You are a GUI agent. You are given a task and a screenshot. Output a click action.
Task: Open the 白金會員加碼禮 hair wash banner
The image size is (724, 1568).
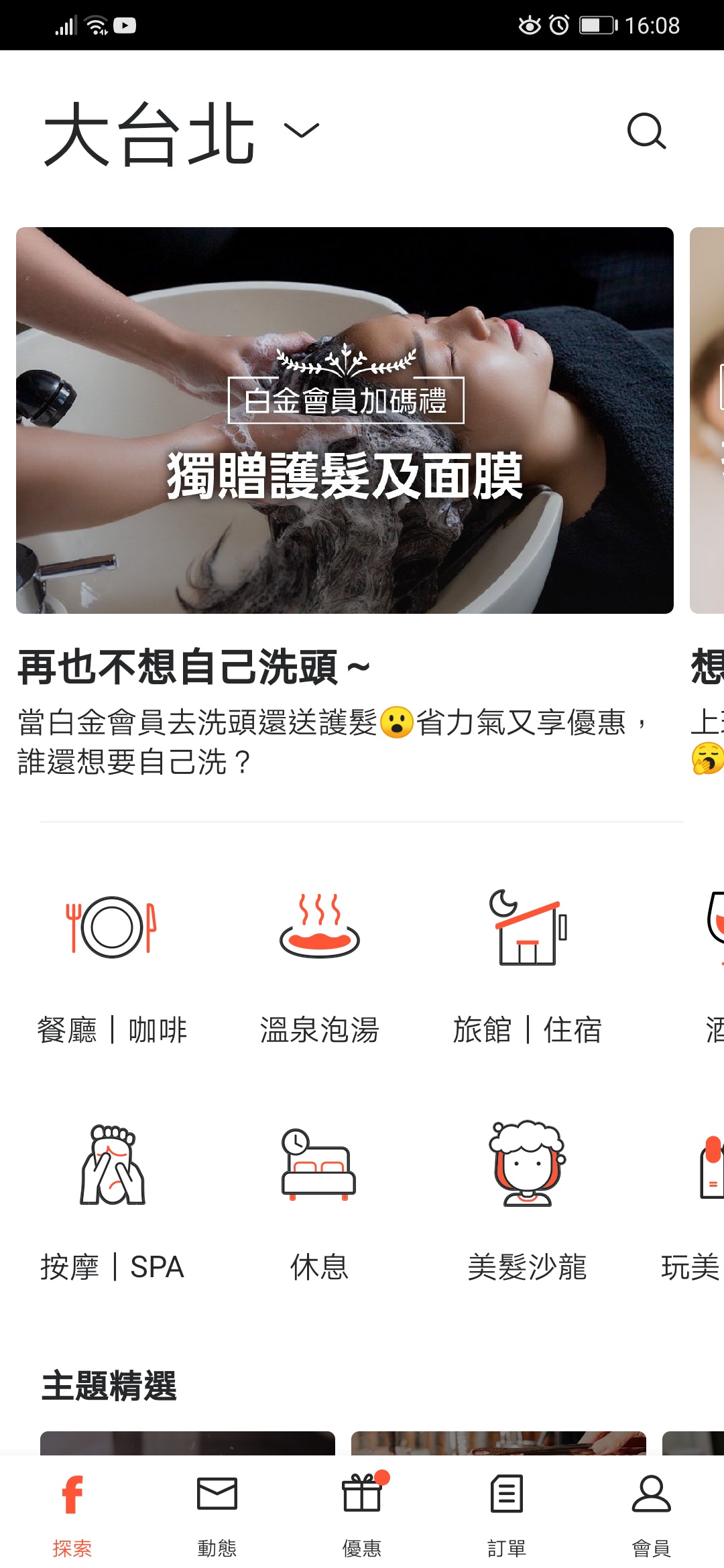[x=345, y=420]
